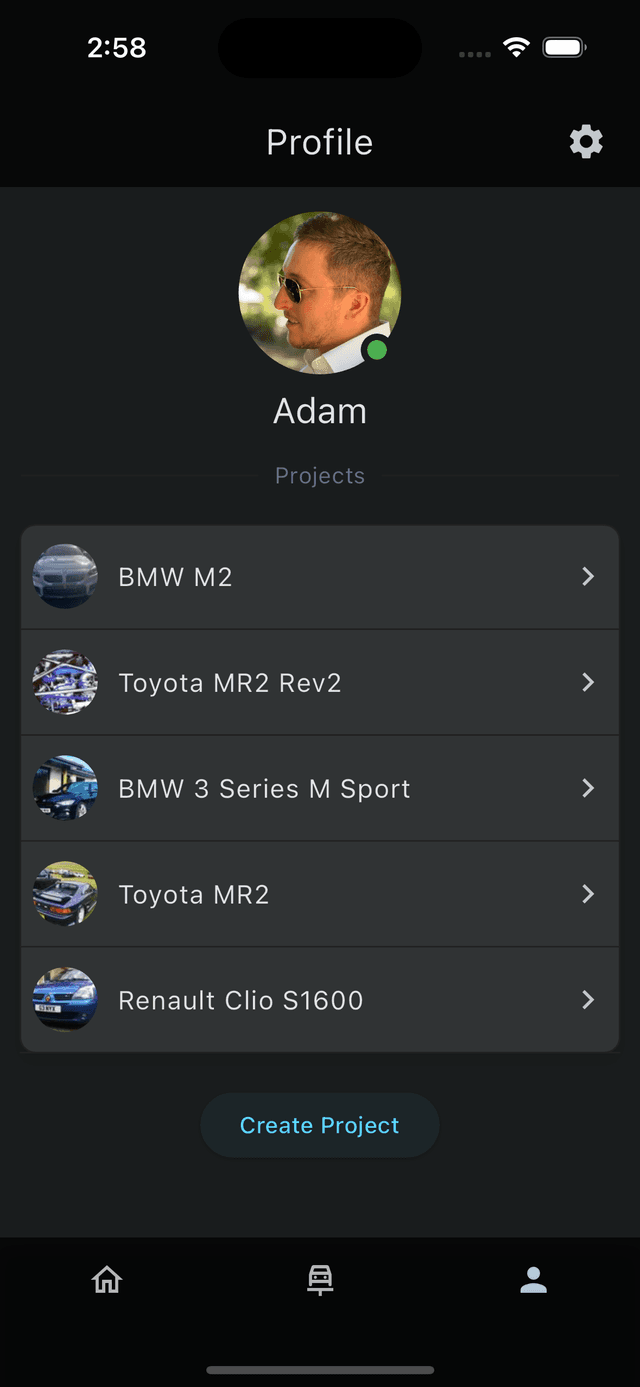
Task: Go to the car tab
Action: (x=320, y=1280)
